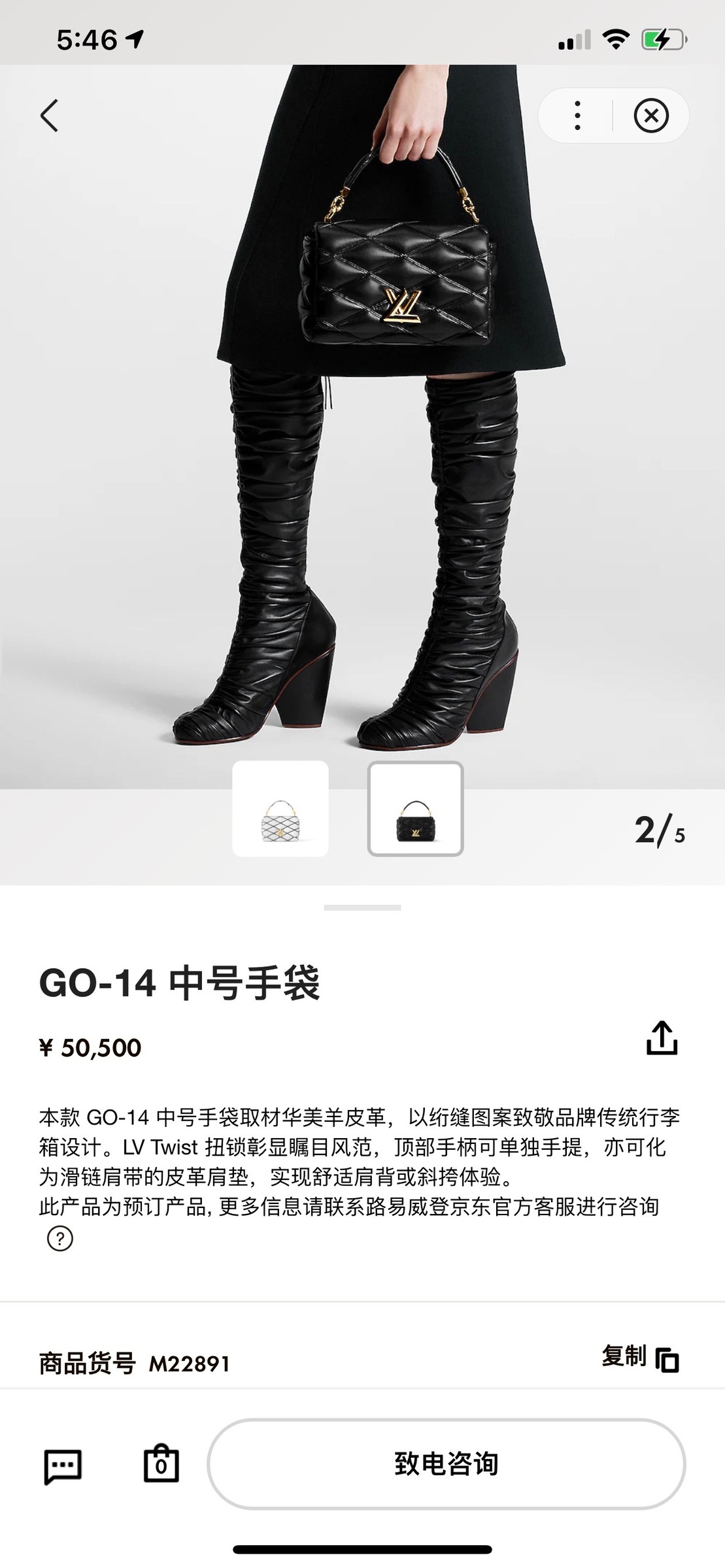Close the mini program
This screenshot has height=1568, width=725.
coord(650,116)
